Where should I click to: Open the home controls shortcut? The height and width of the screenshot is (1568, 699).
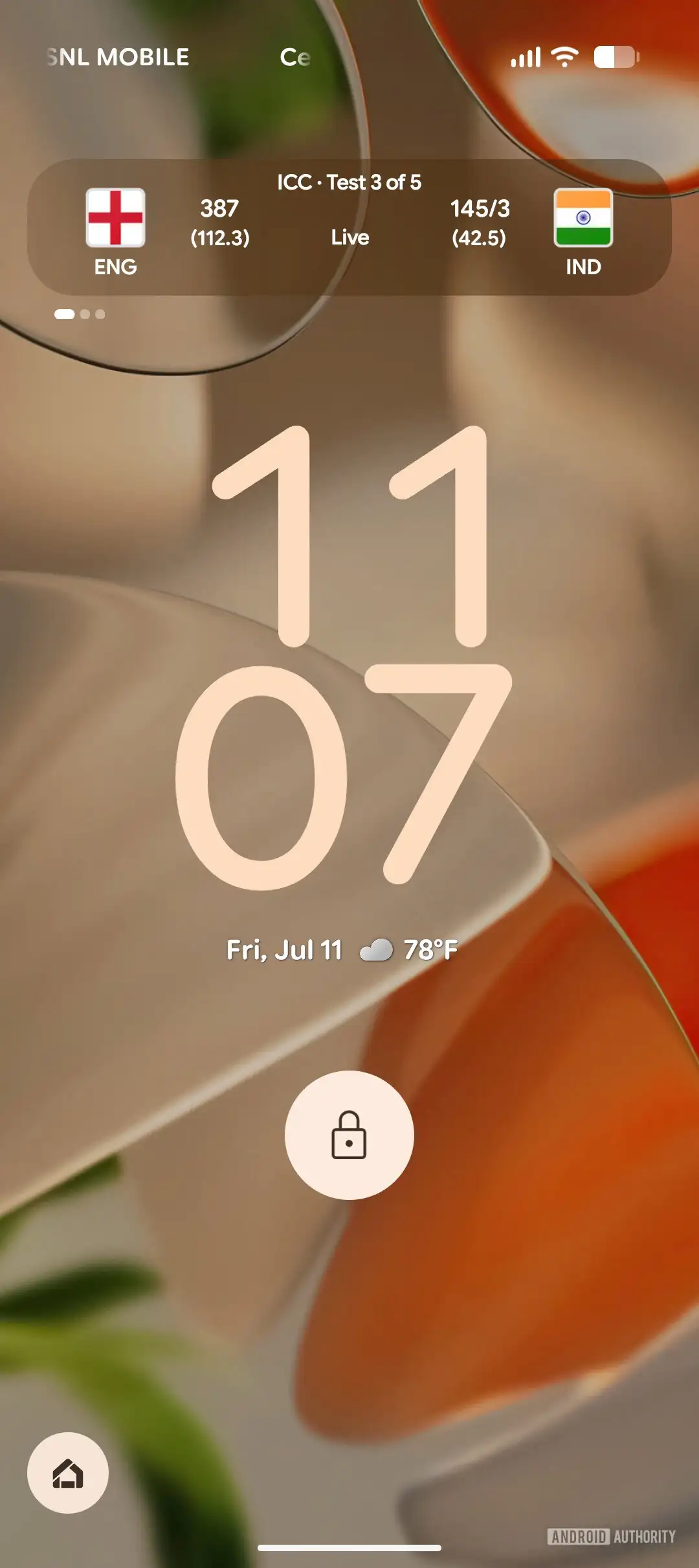(67, 1472)
